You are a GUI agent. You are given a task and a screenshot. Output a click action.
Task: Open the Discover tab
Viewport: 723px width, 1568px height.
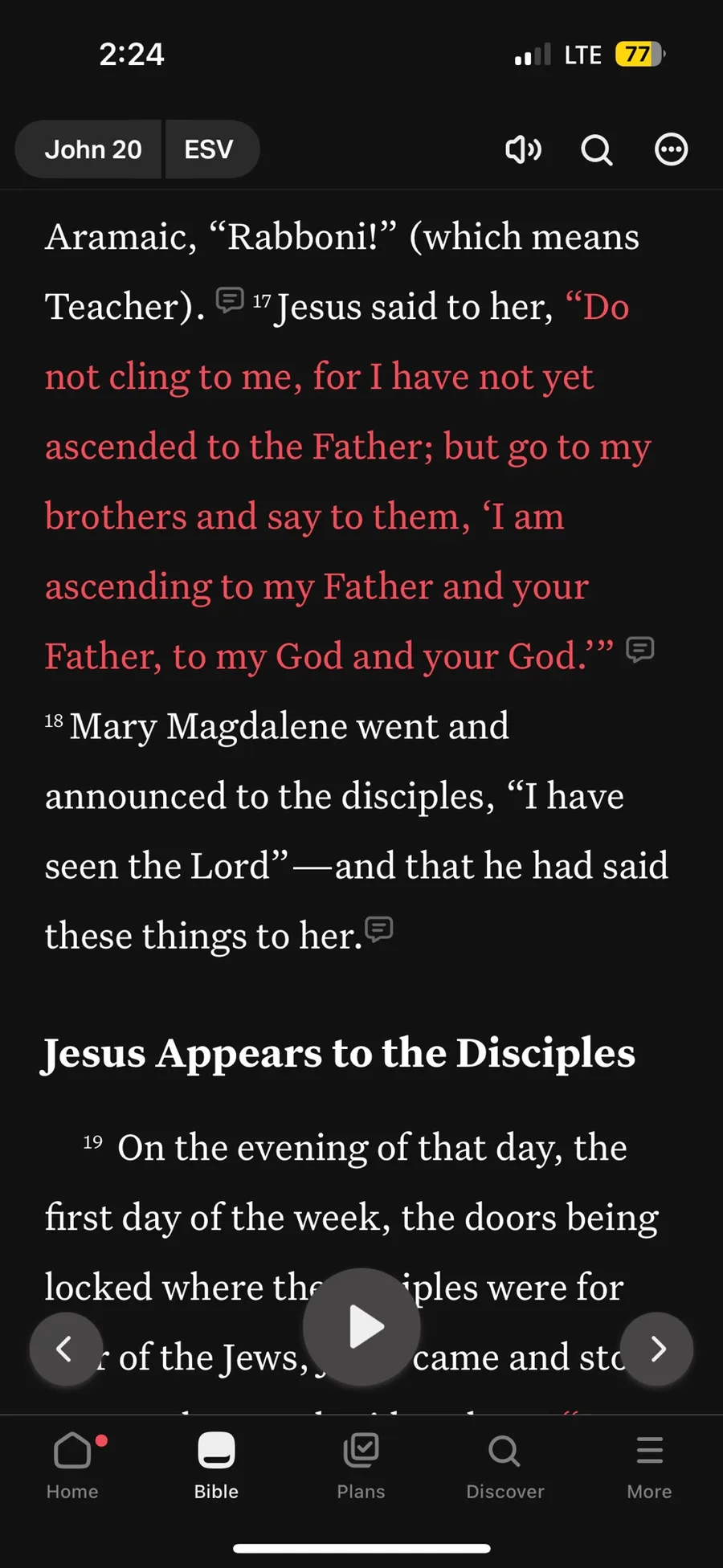pos(504,1466)
